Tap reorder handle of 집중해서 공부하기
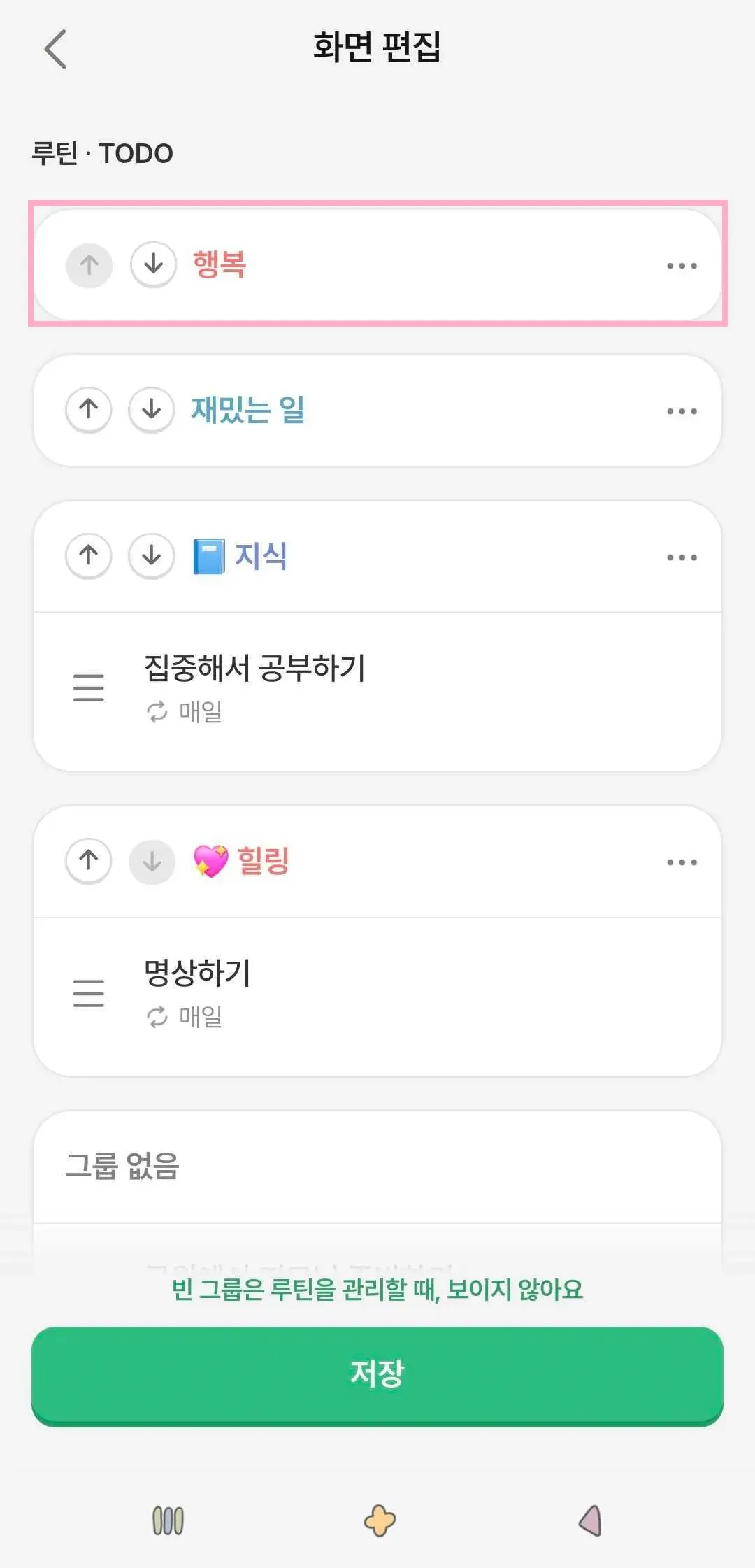Image resolution: width=755 pixels, height=1568 pixels. point(89,687)
